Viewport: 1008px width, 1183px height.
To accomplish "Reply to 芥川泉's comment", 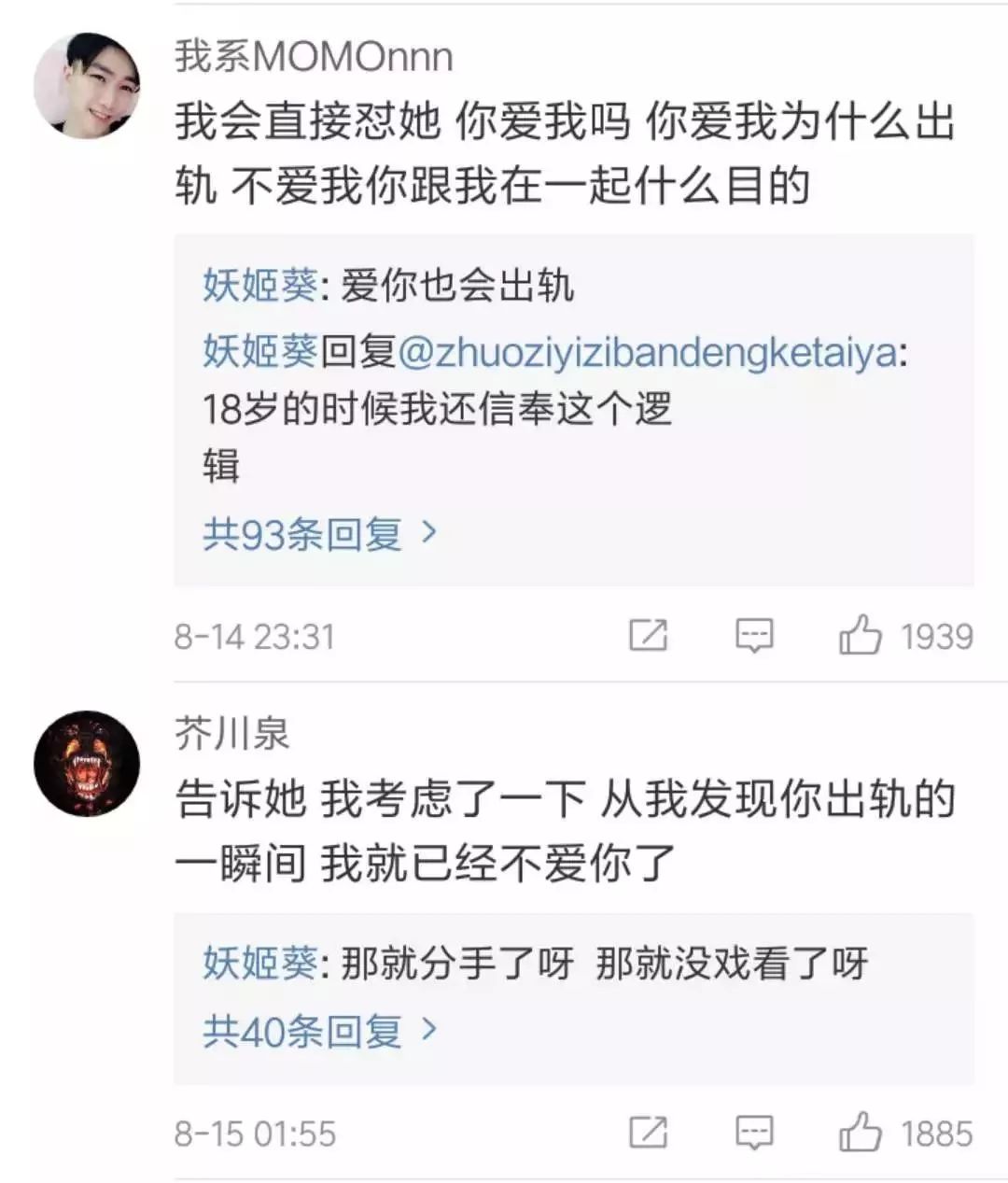I will pyautogui.click(x=754, y=1134).
